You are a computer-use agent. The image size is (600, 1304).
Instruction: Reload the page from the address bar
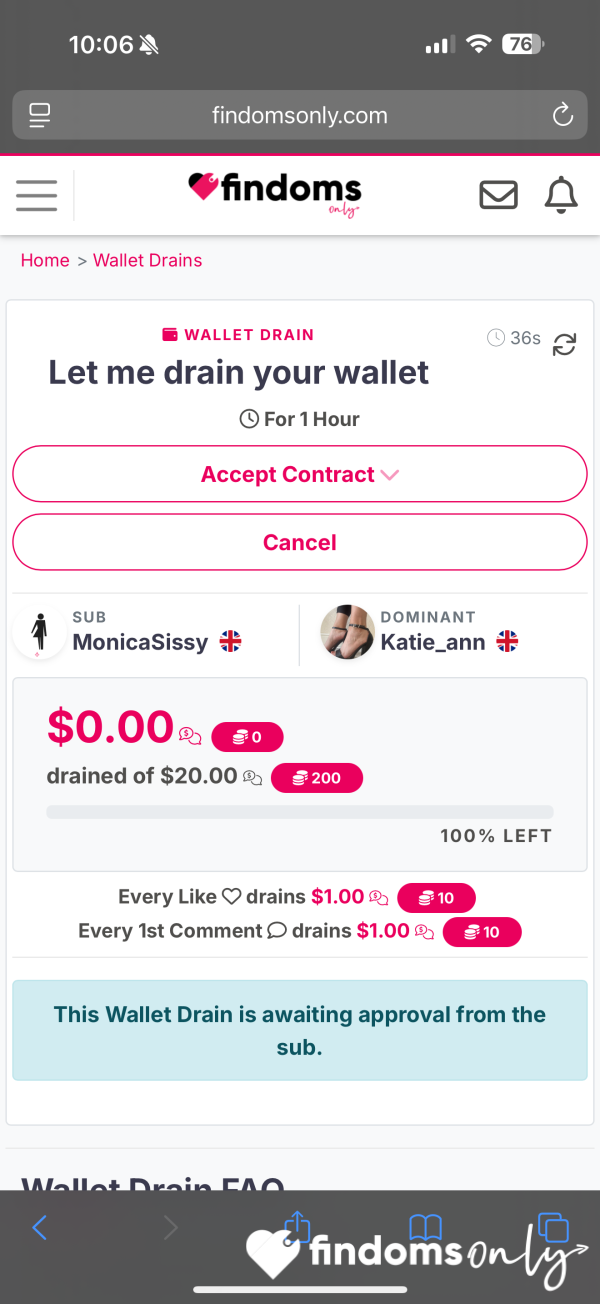562,115
